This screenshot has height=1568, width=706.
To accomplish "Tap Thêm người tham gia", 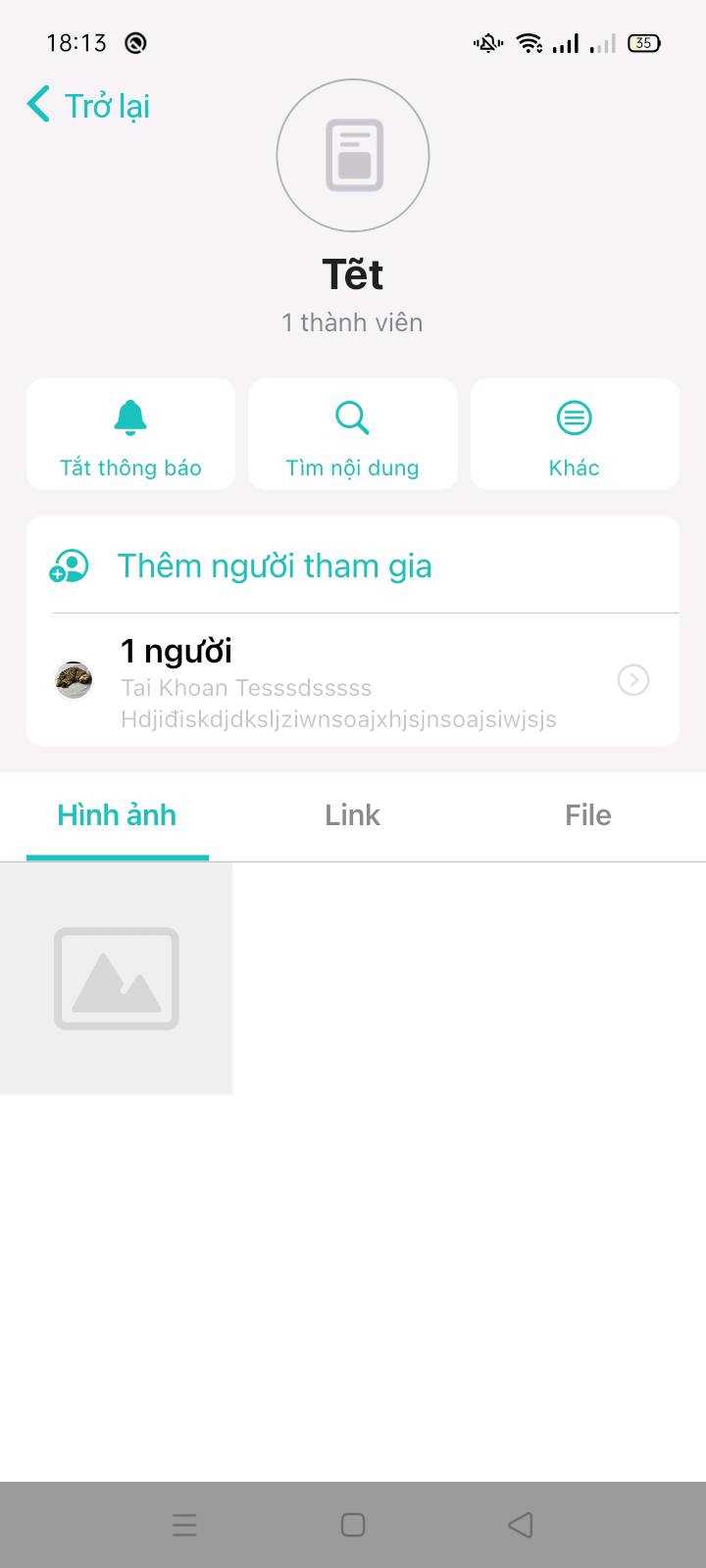I will click(275, 565).
